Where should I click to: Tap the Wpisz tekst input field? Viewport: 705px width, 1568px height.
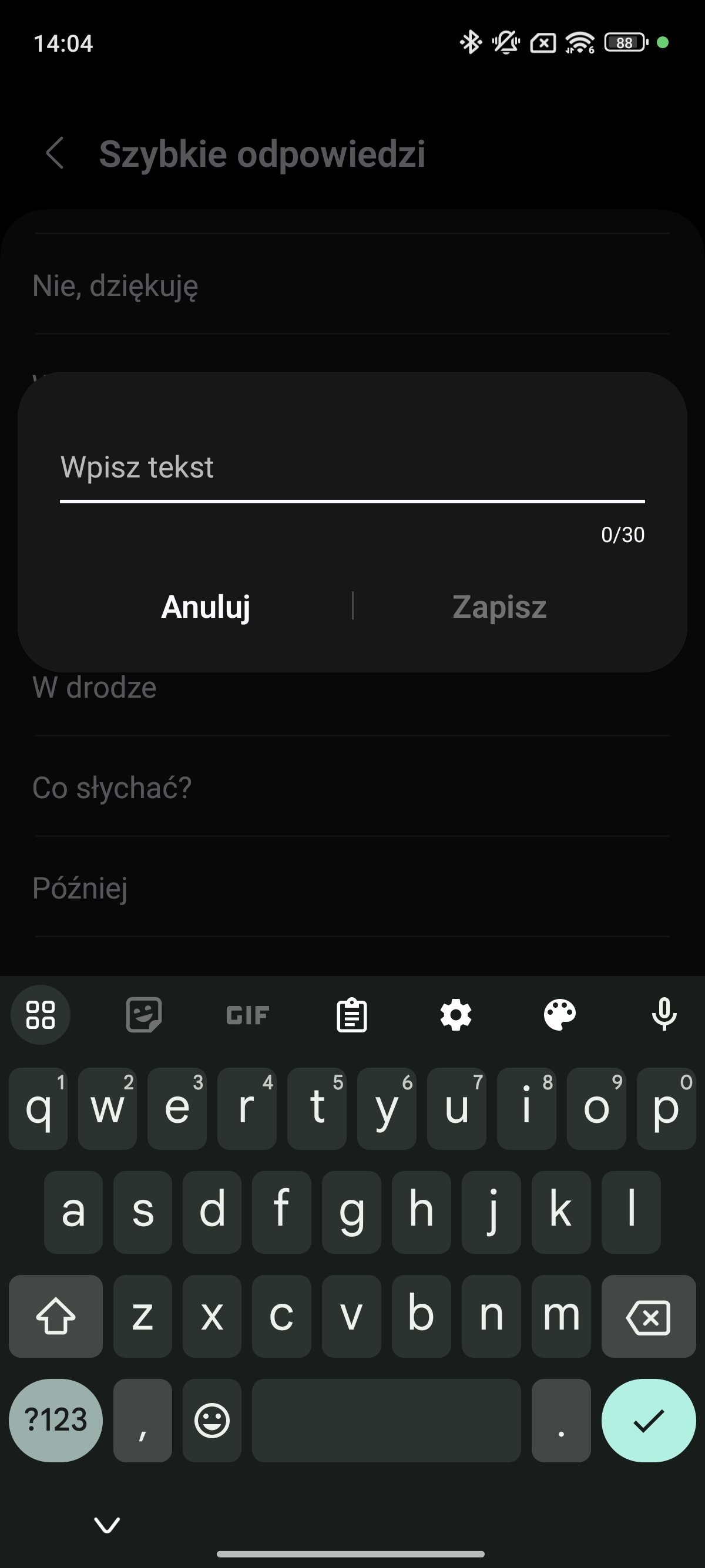click(x=352, y=467)
